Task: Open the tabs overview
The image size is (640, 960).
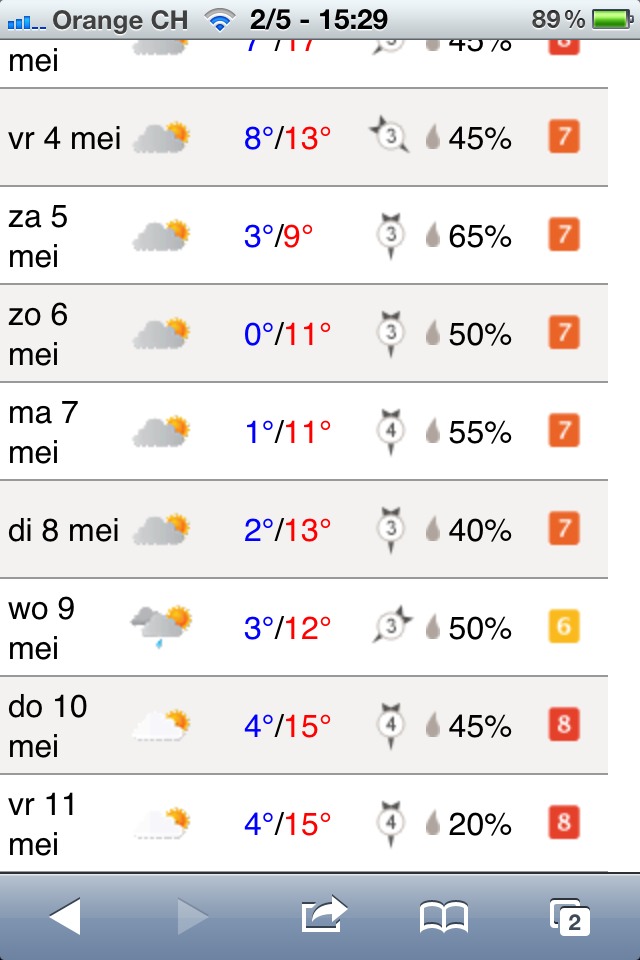Action: [x=570, y=916]
